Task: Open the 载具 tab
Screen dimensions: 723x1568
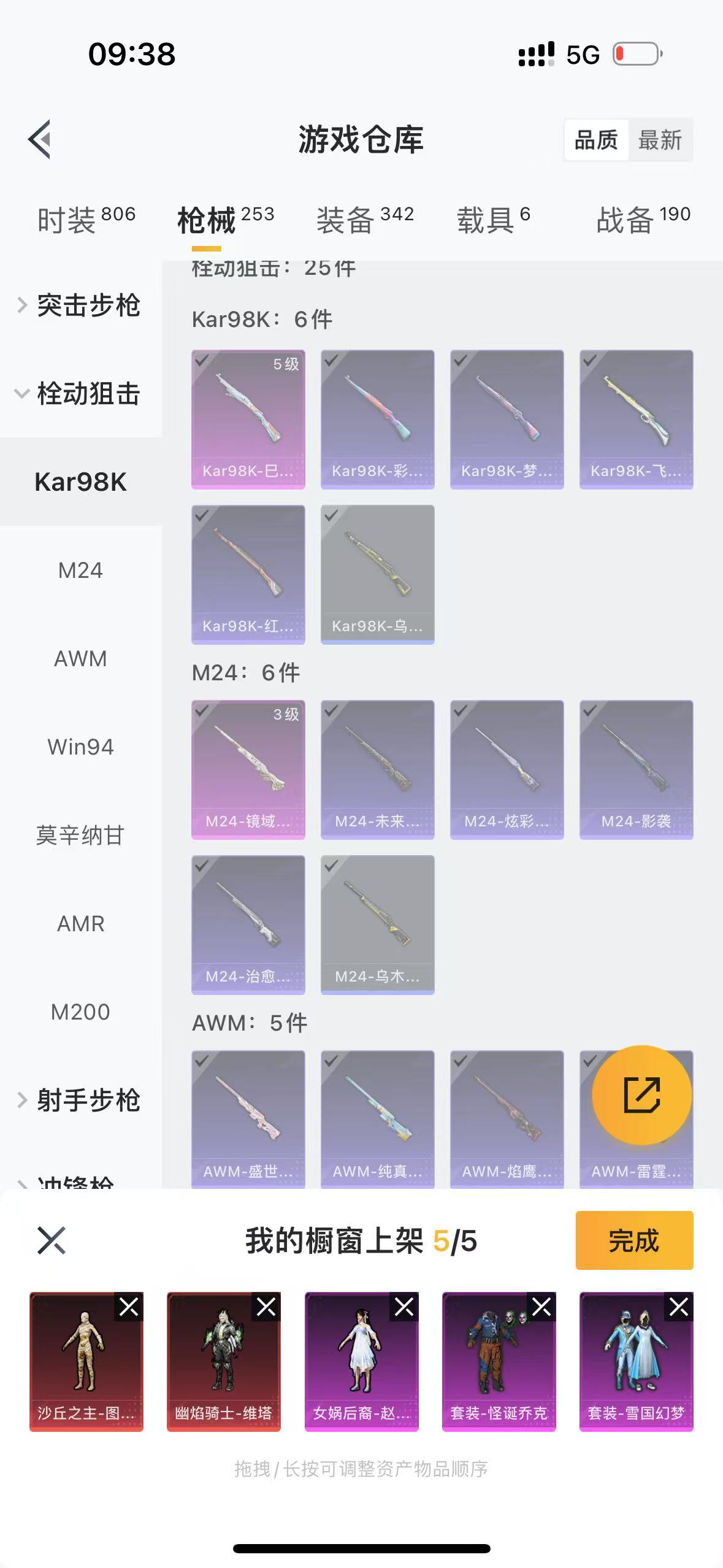Action: click(493, 220)
